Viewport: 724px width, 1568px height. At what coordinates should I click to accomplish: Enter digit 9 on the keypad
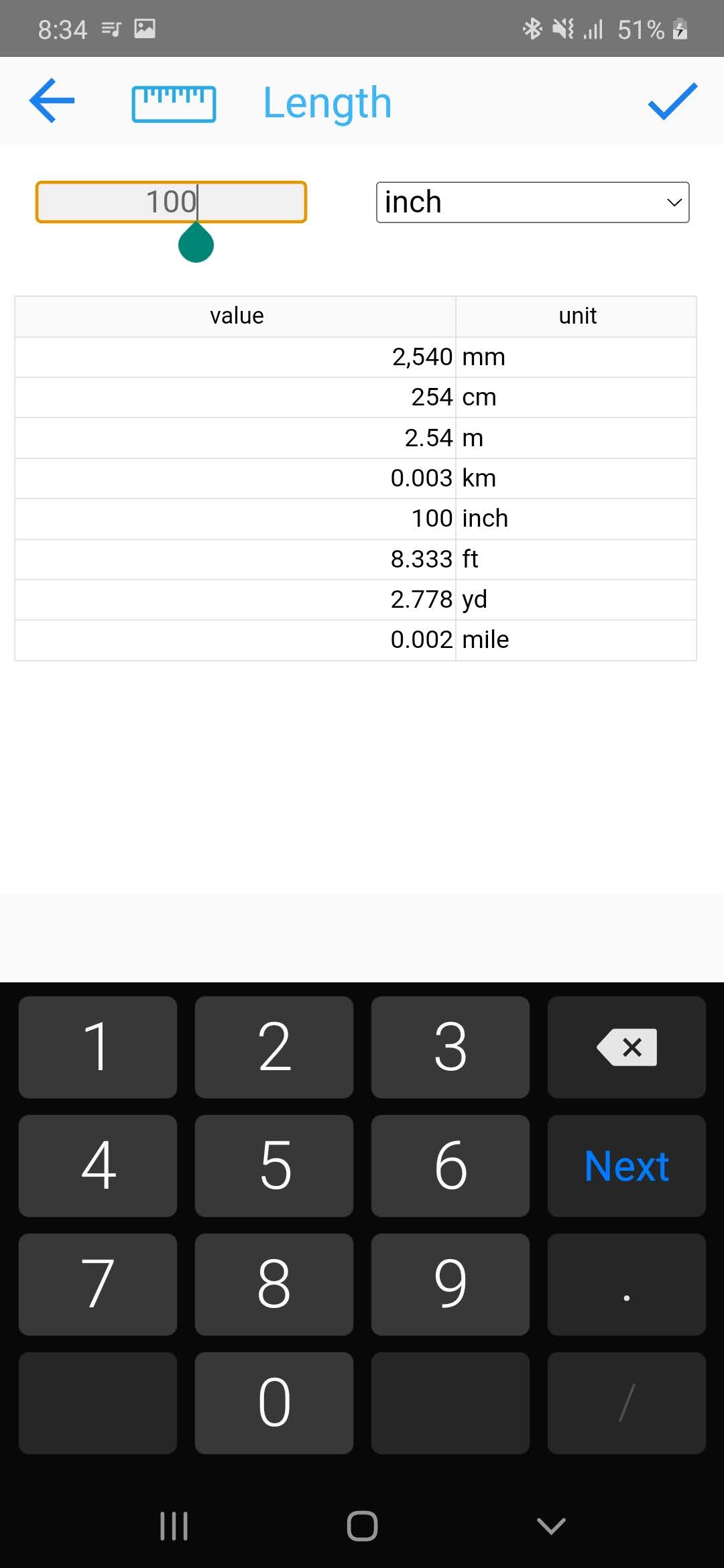pyautogui.click(x=450, y=1285)
